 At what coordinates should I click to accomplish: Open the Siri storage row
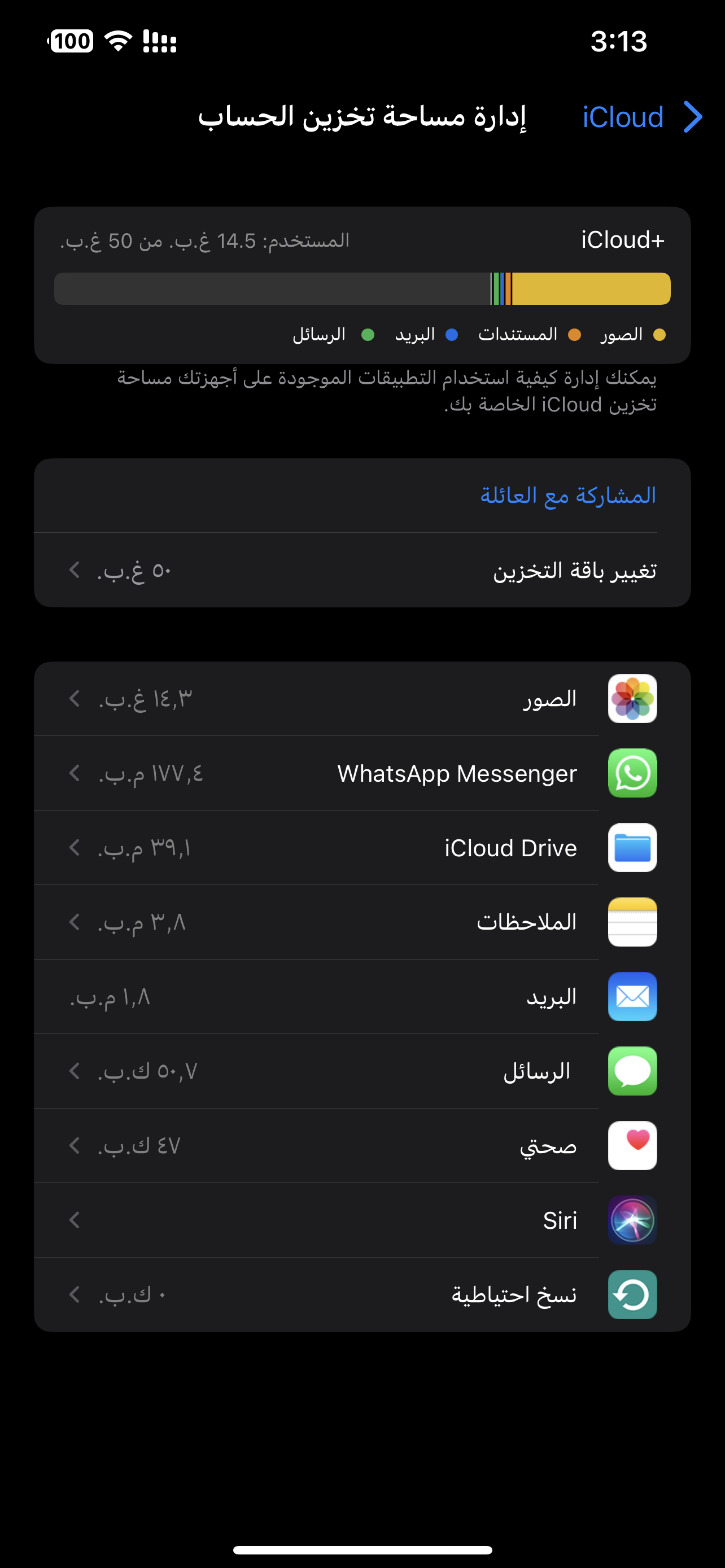[362, 1220]
